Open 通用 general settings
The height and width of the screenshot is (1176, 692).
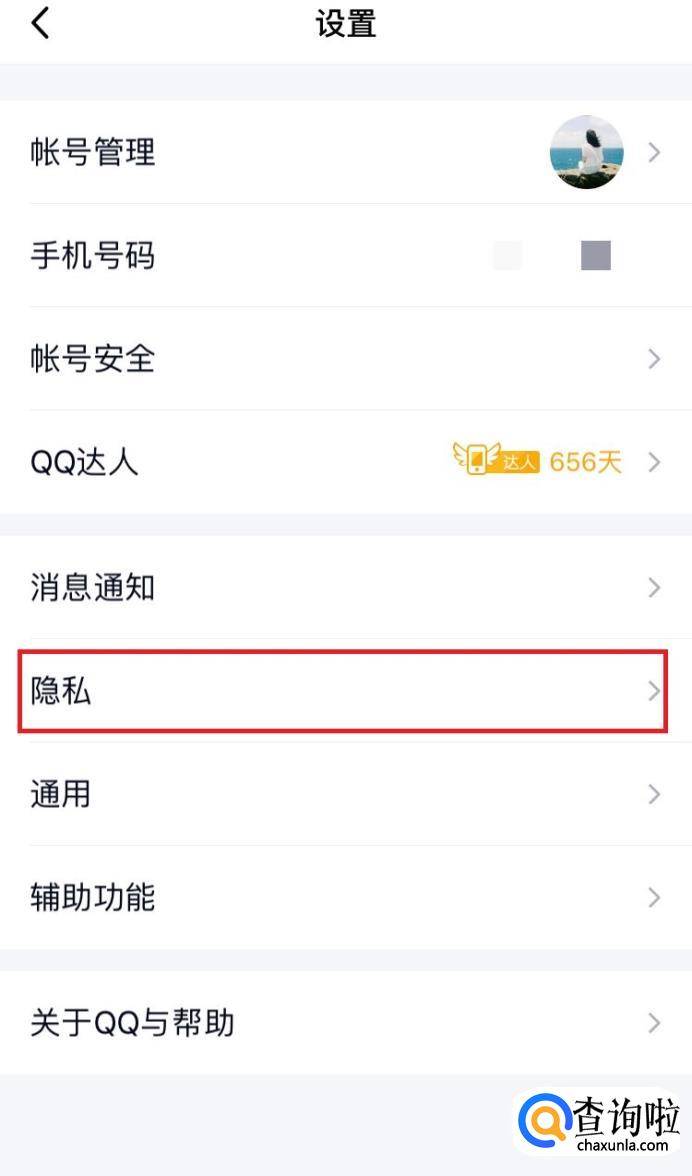(345, 794)
